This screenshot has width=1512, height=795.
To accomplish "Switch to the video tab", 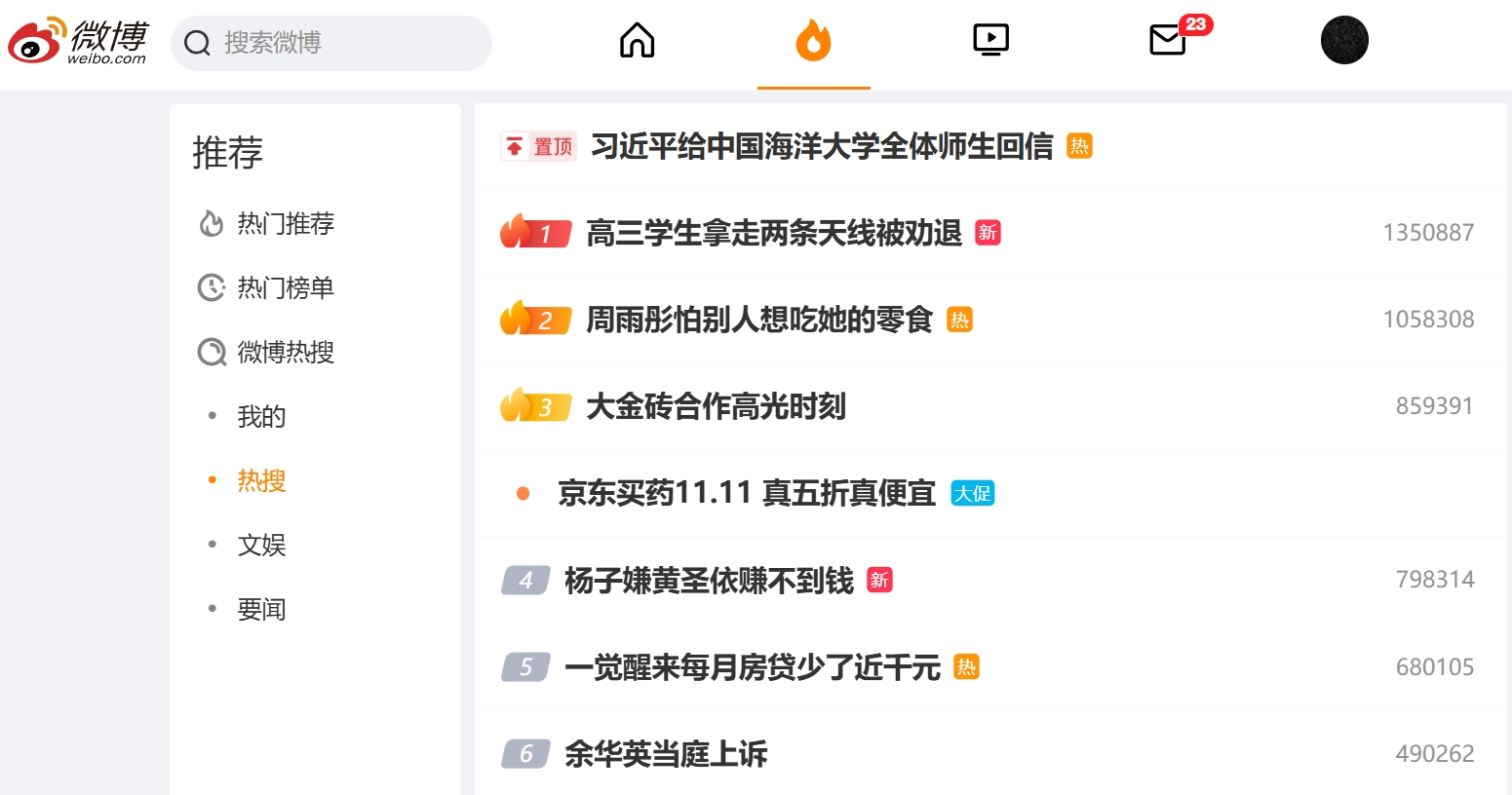I will (990, 41).
